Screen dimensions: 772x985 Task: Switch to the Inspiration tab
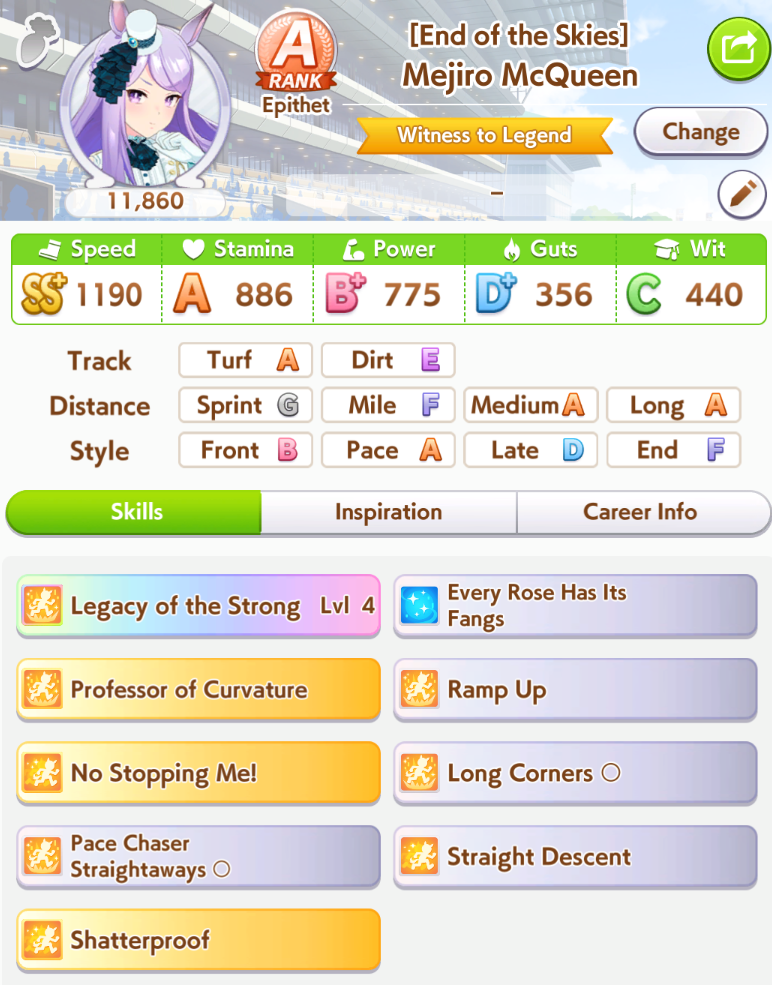click(388, 512)
